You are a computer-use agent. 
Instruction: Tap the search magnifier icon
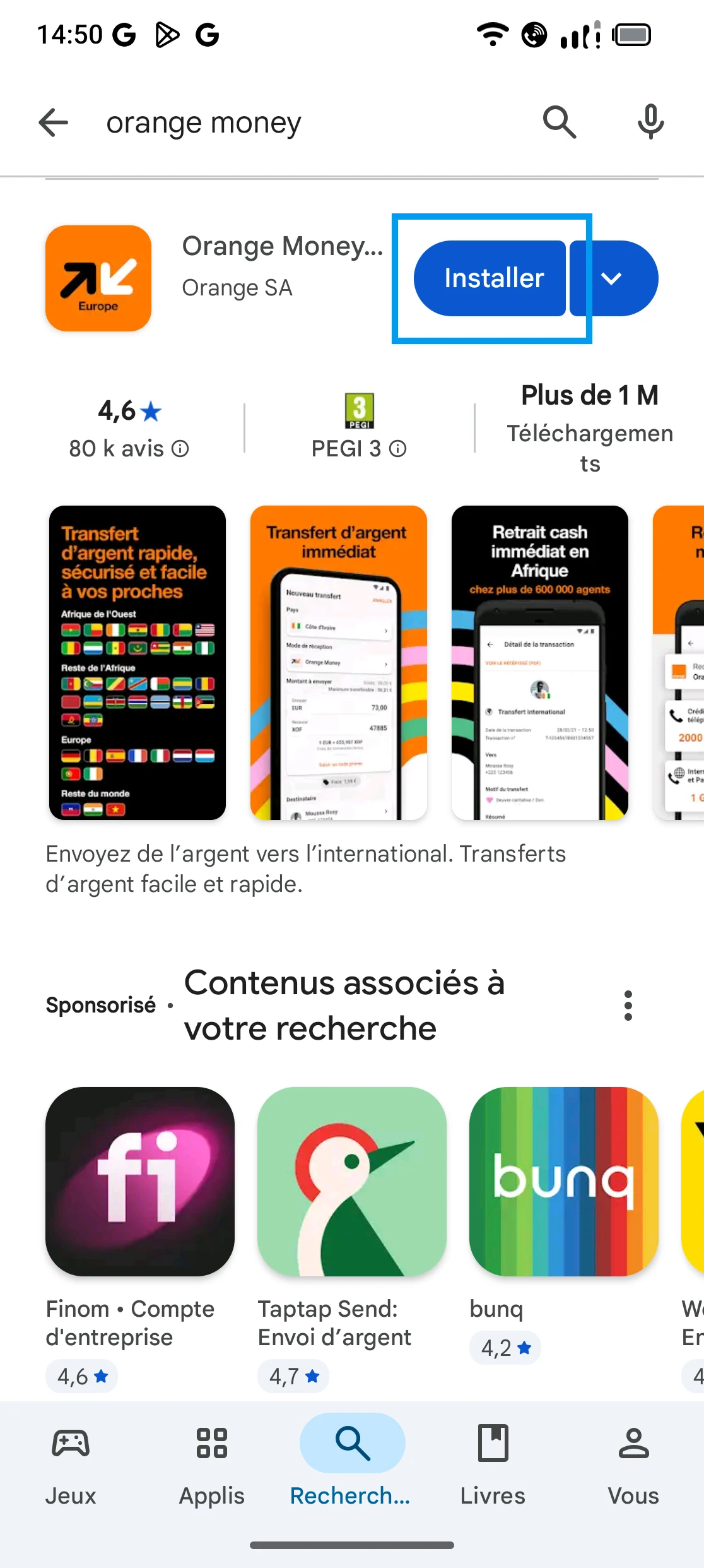560,122
